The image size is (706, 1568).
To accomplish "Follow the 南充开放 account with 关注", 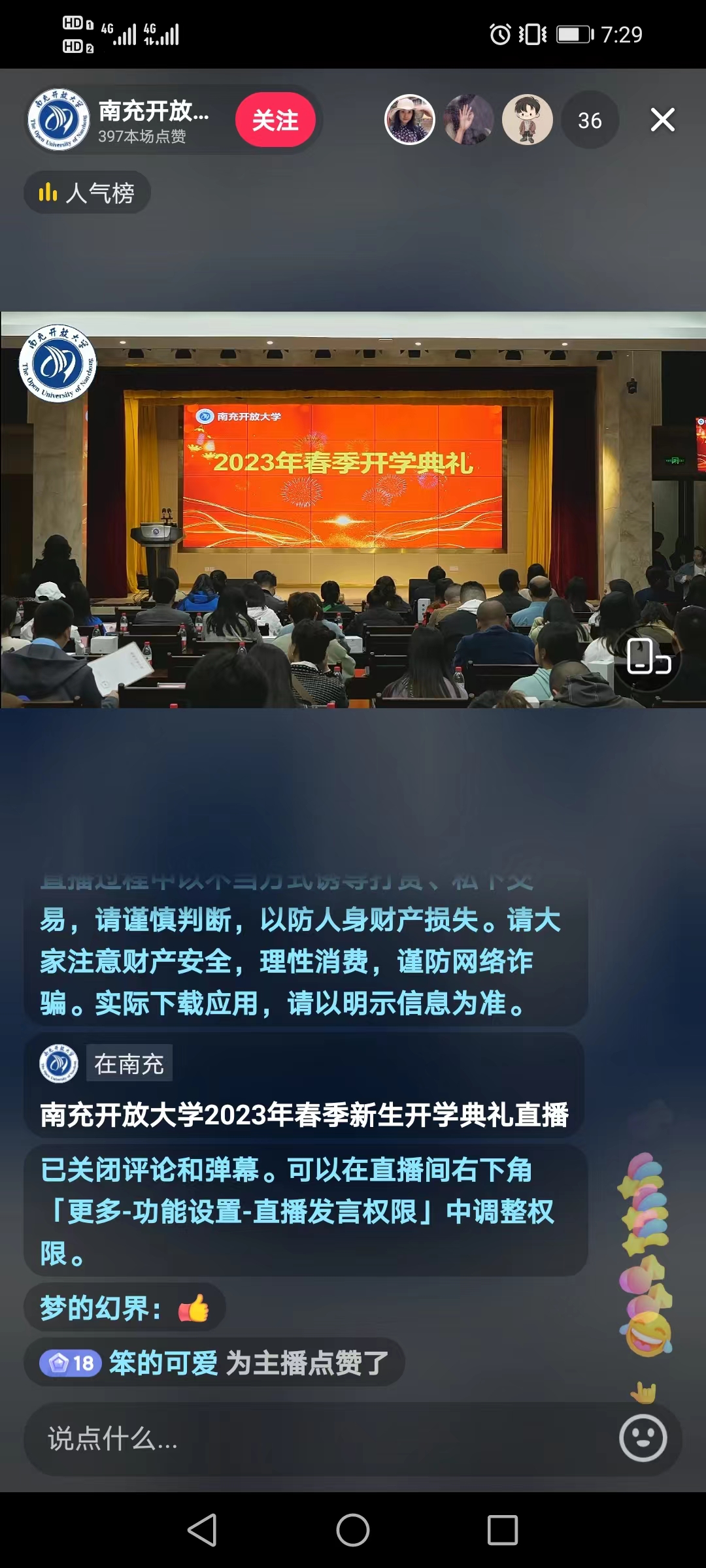I will pyautogui.click(x=275, y=120).
